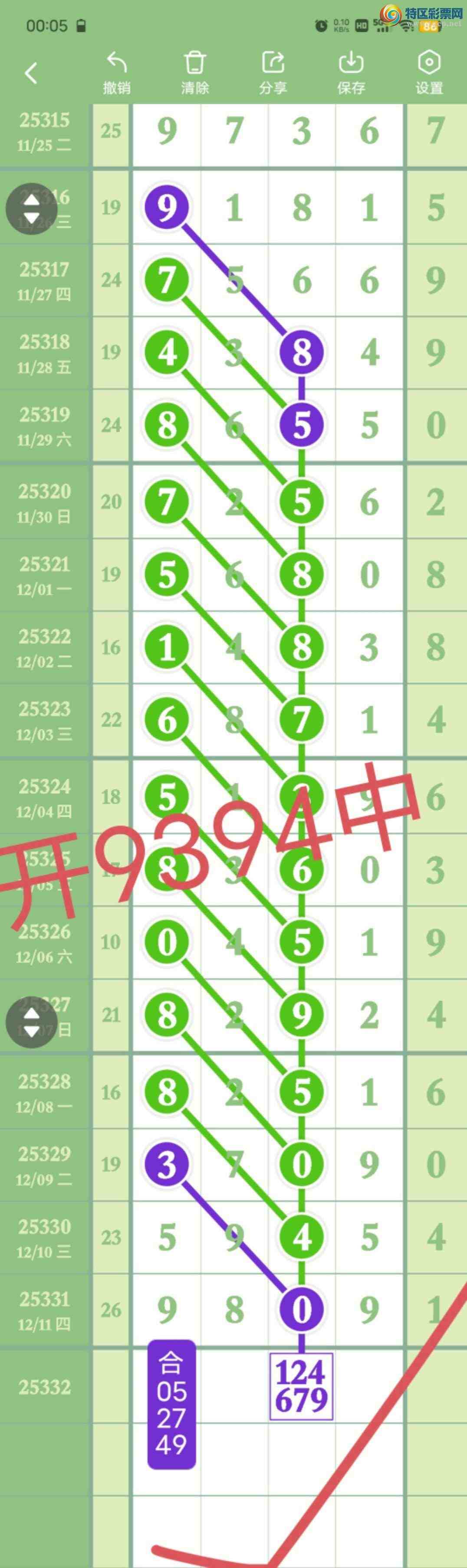Go back using the top-left arrow
The width and height of the screenshot is (467, 1568).
click(x=31, y=73)
